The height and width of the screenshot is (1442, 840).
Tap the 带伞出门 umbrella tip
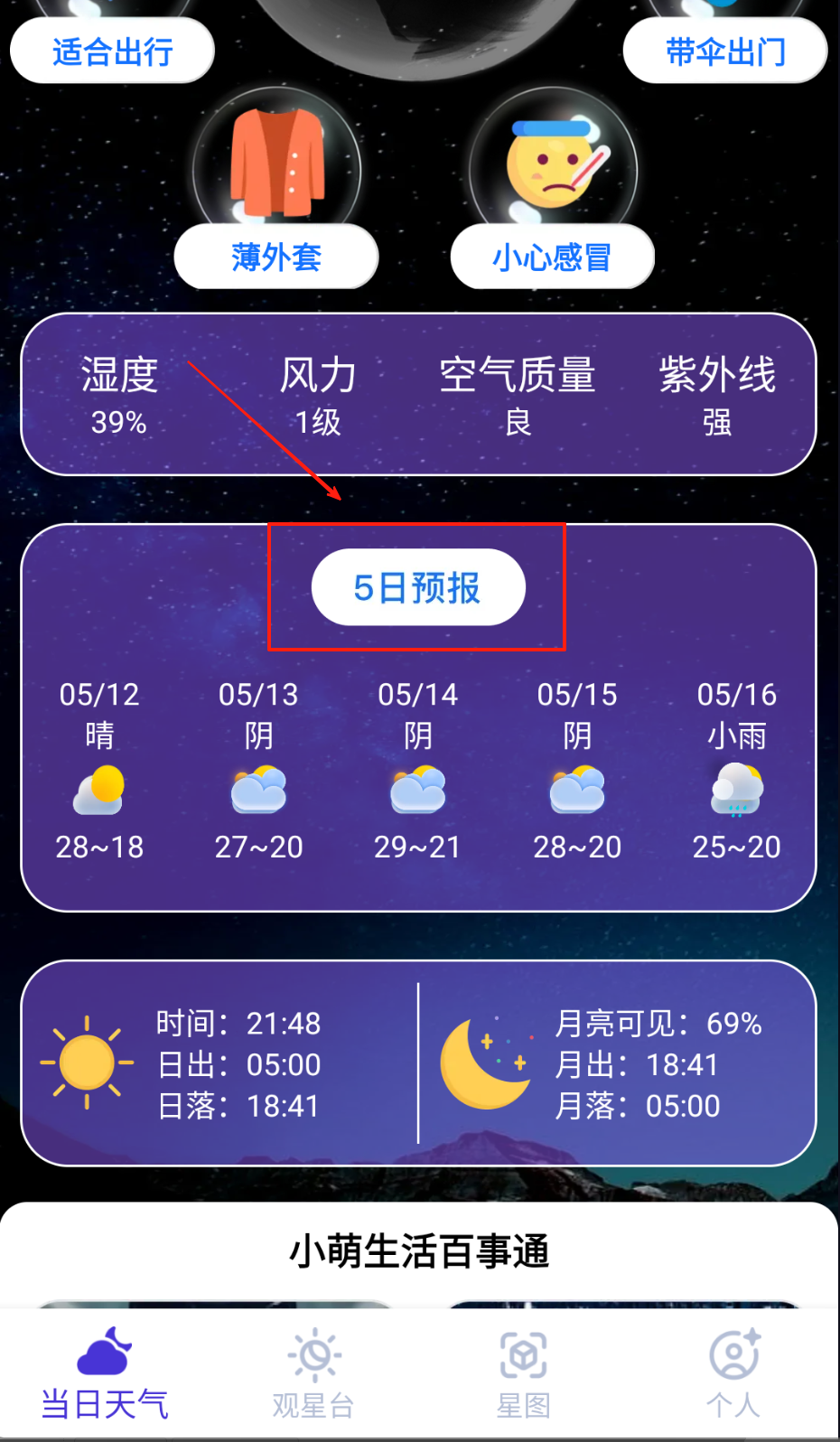click(725, 51)
